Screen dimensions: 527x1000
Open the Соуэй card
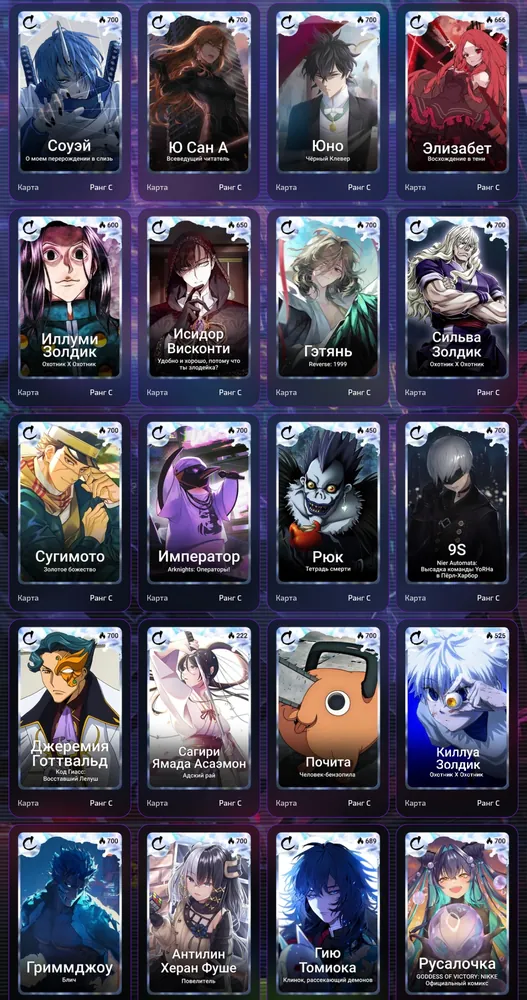70,101
